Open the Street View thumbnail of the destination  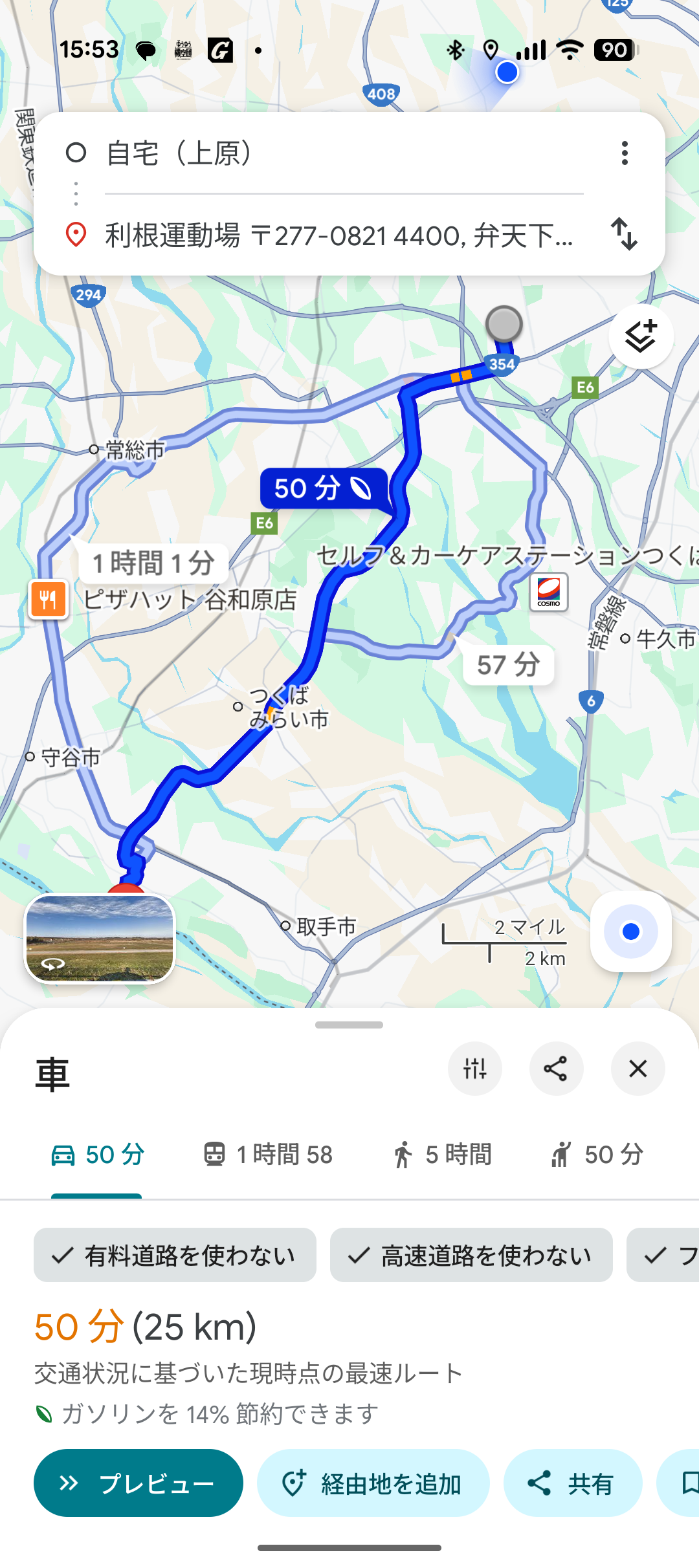pos(100,939)
